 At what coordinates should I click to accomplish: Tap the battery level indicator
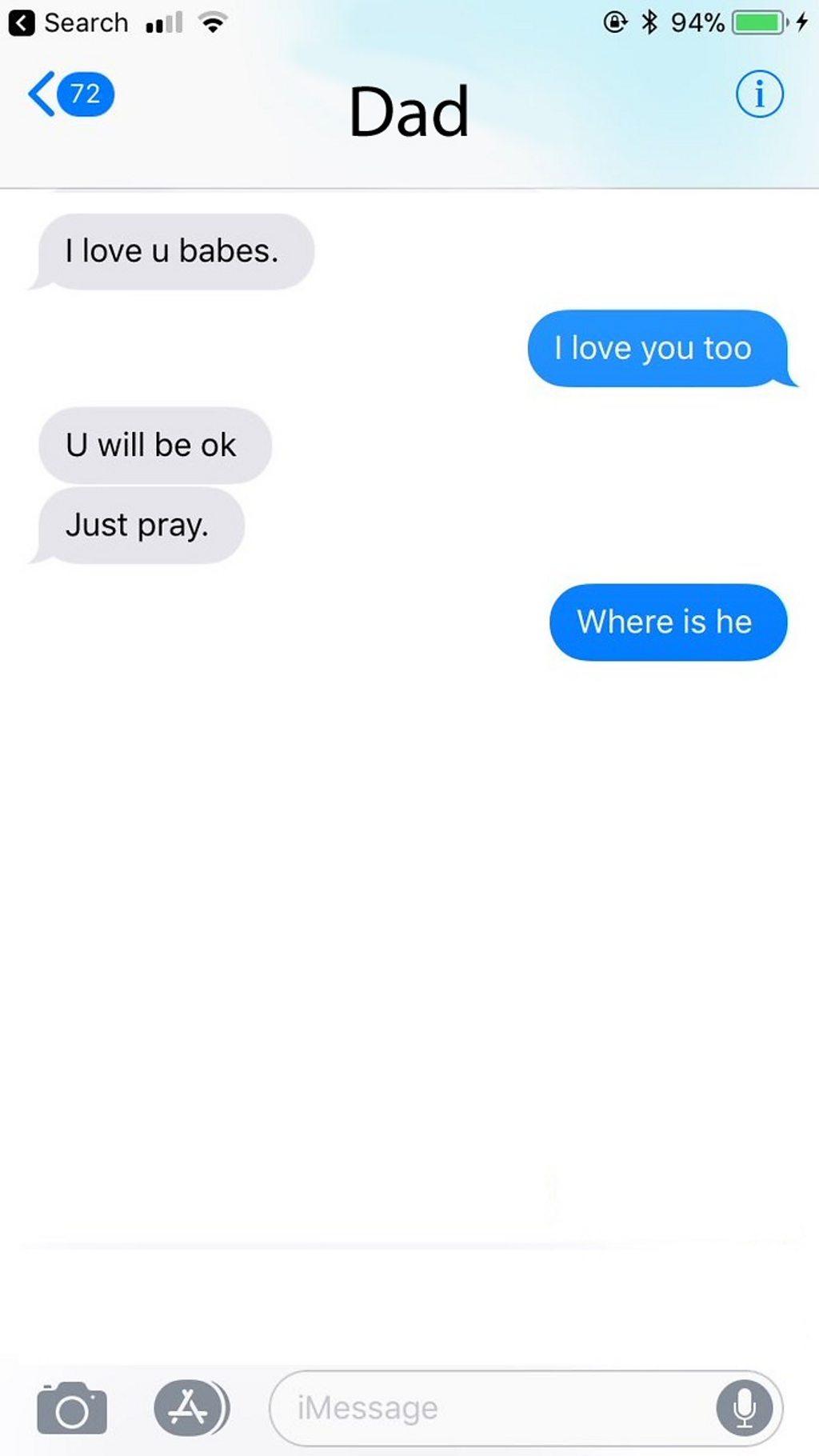coord(757,22)
